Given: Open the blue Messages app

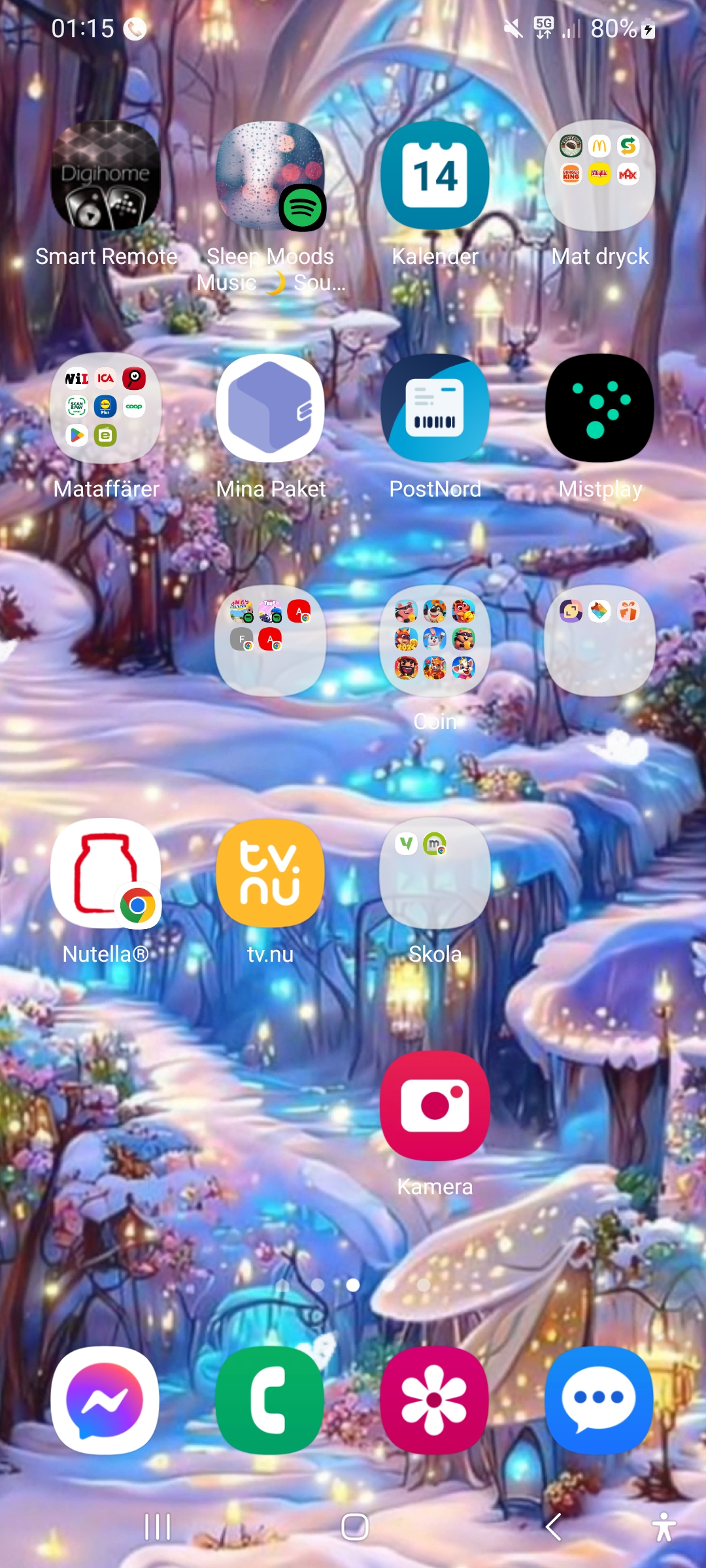Looking at the screenshot, I should [599, 1400].
